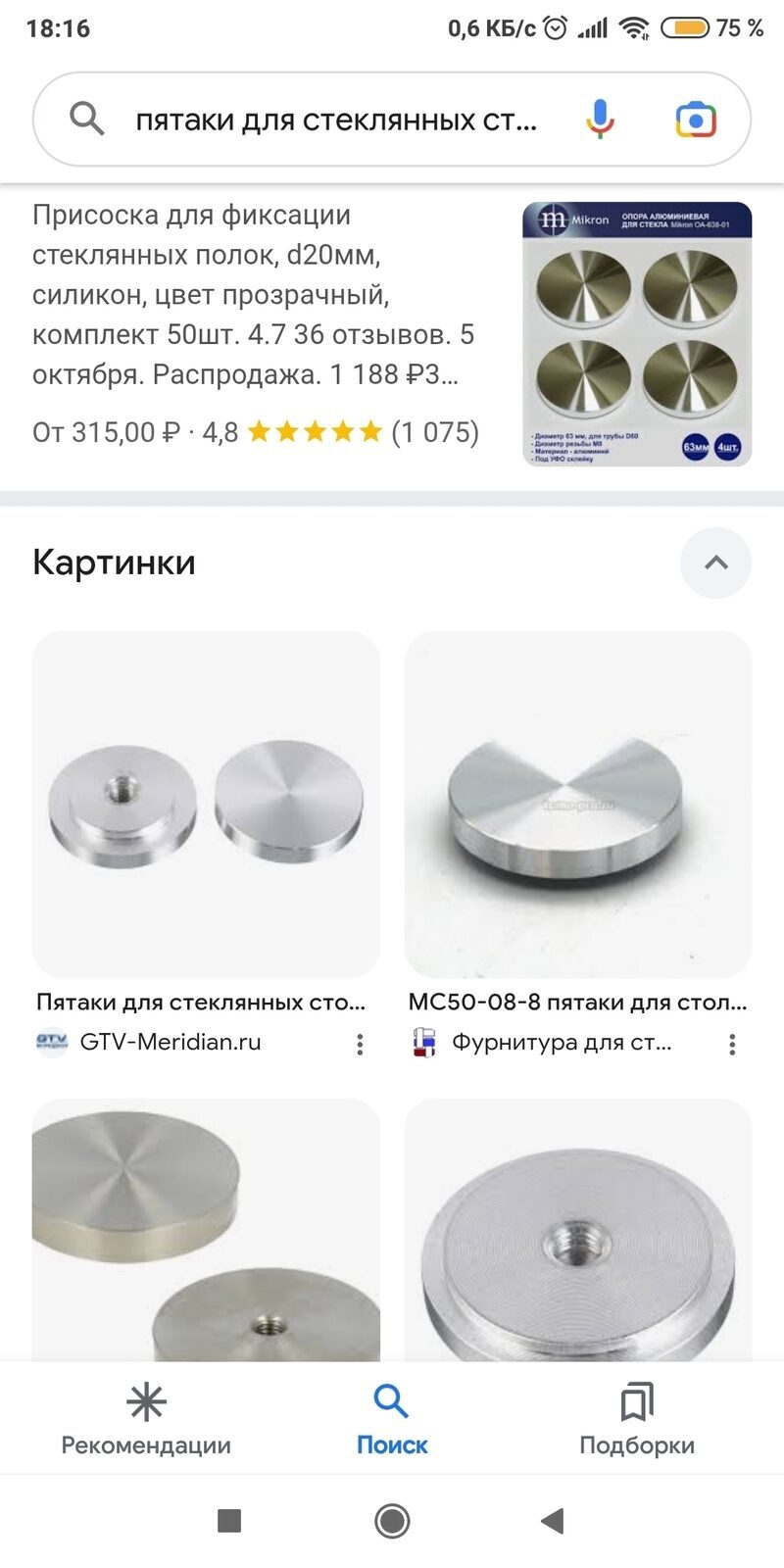Screen dimensions: 784x1568
Task: Open the Mikron aluminium support product image
Action: click(x=637, y=333)
